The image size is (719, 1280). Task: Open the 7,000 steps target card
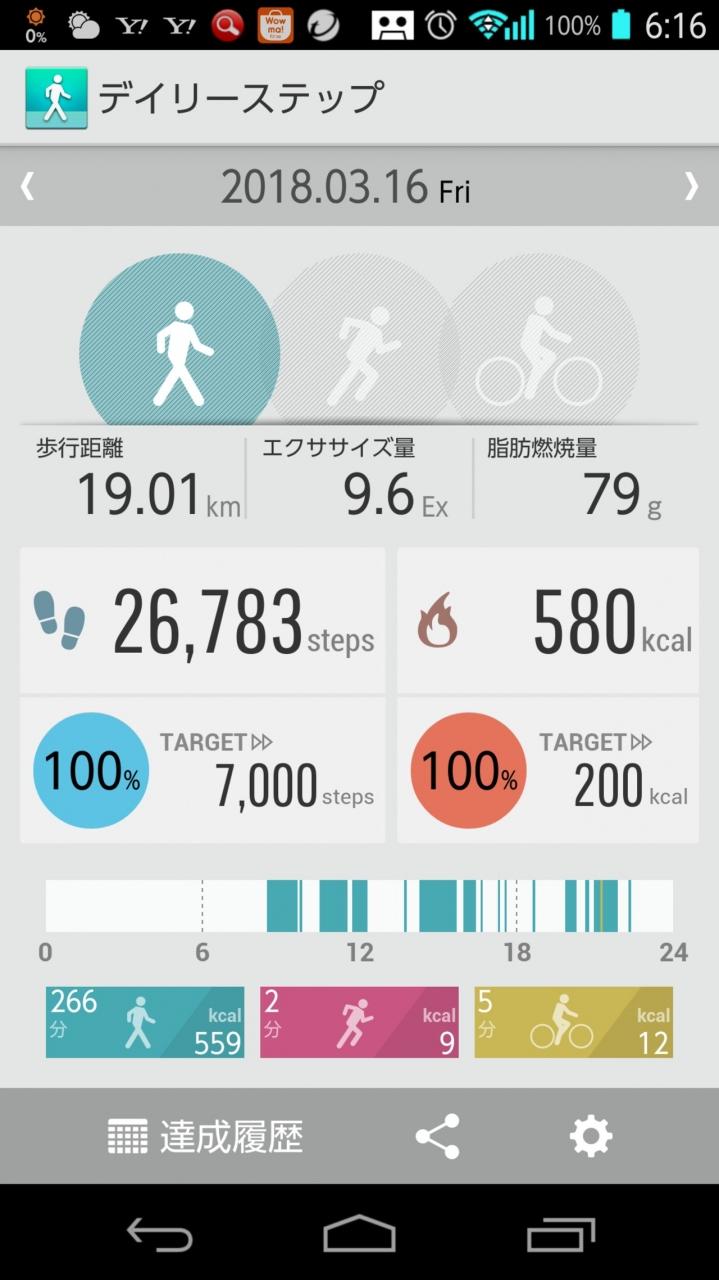tap(202, 770)
